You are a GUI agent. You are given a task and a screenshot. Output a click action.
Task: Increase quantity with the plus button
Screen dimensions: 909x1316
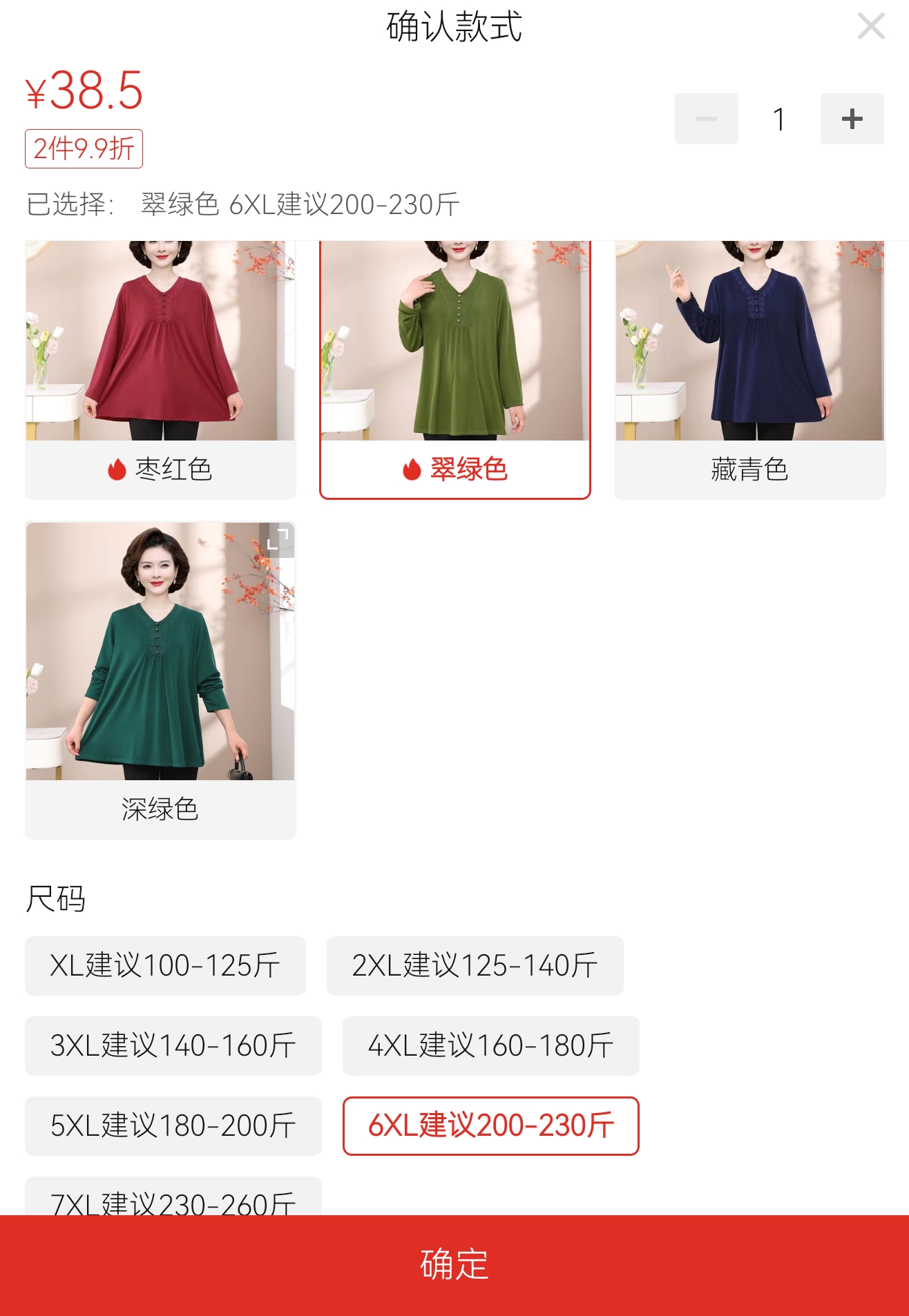point(852,119)
